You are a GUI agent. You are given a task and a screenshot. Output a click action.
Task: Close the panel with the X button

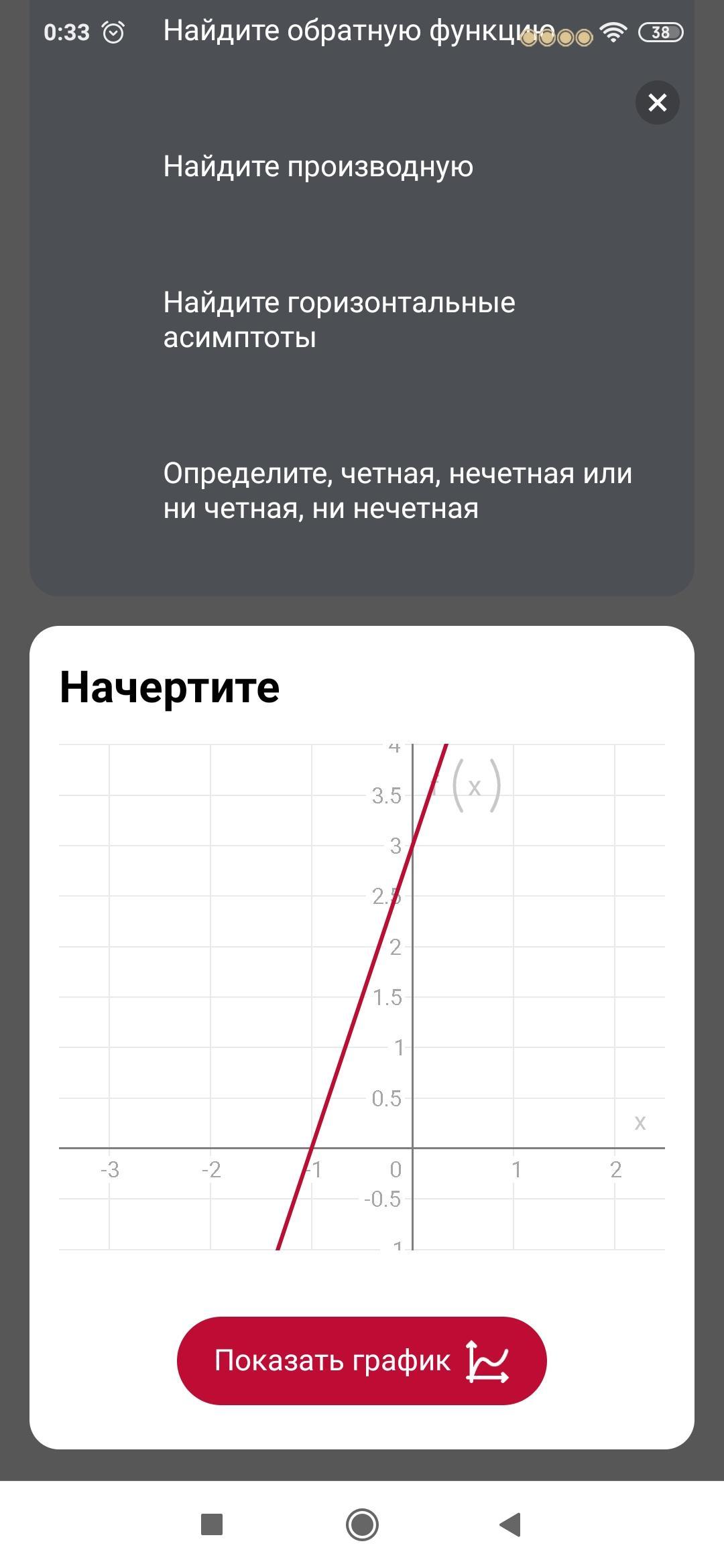(x=657, y=103)
